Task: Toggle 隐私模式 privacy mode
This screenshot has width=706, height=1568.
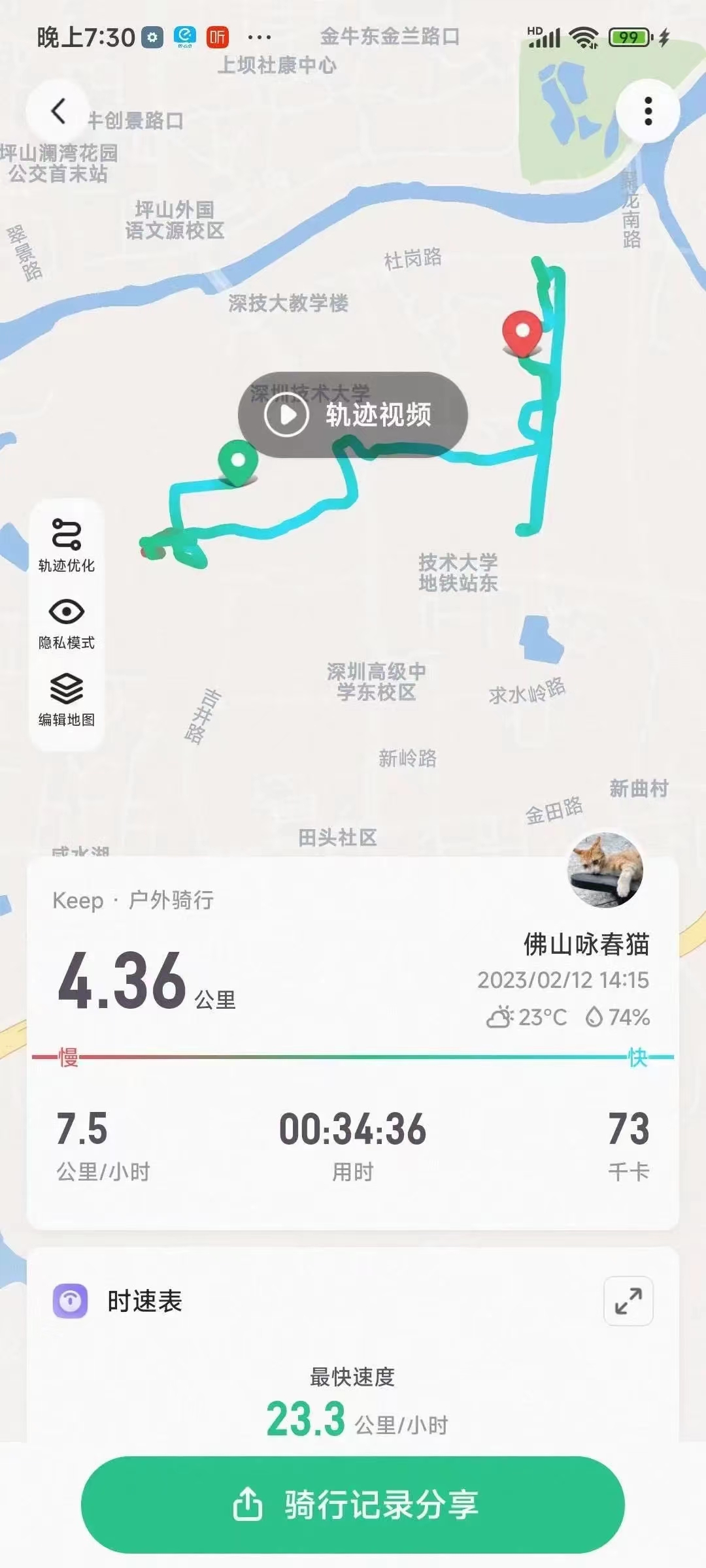Action: (67, 623)
